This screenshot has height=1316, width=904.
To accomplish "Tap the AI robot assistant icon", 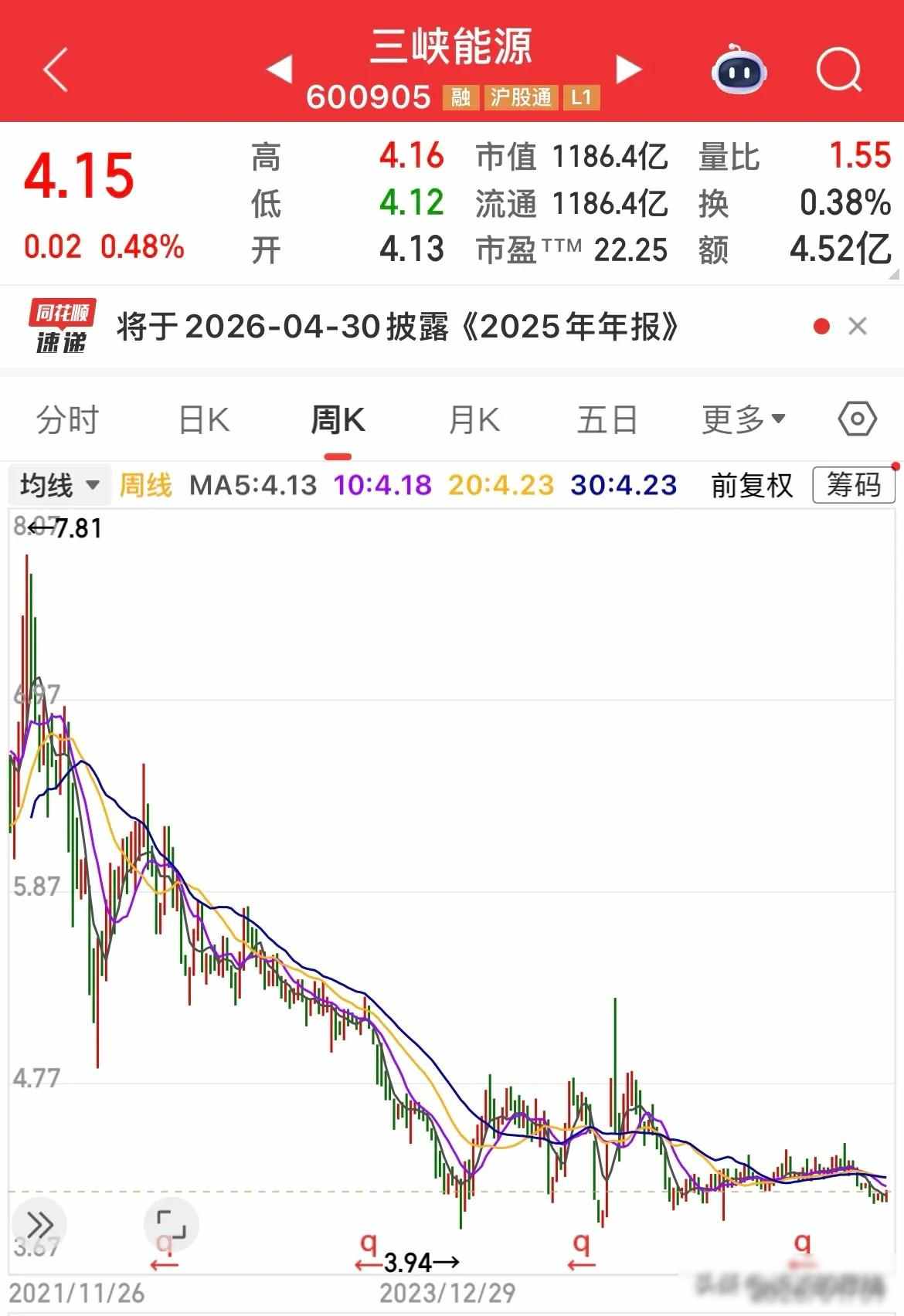I will [740, 71].
